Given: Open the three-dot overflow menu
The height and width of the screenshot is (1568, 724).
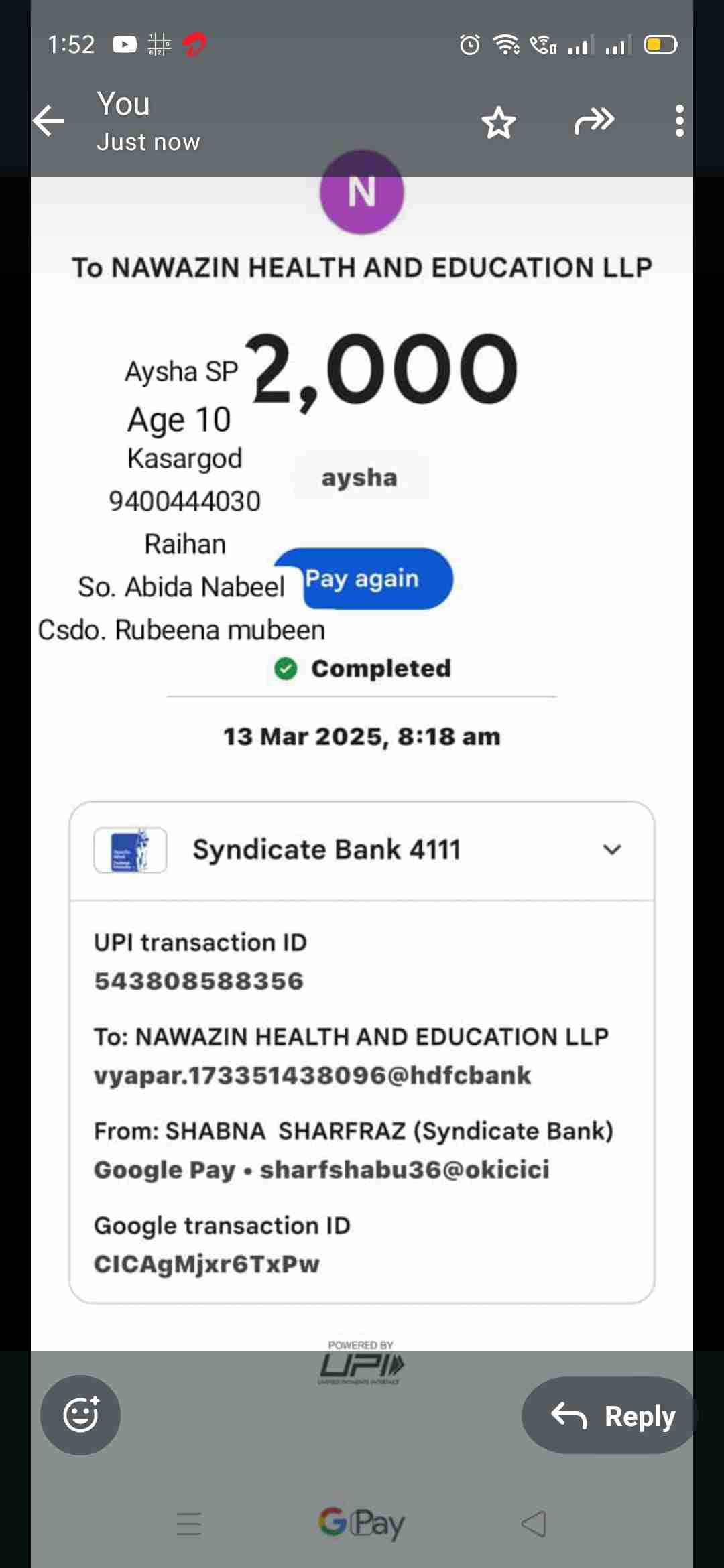Looking at the screenshot, I should (679, 121).
